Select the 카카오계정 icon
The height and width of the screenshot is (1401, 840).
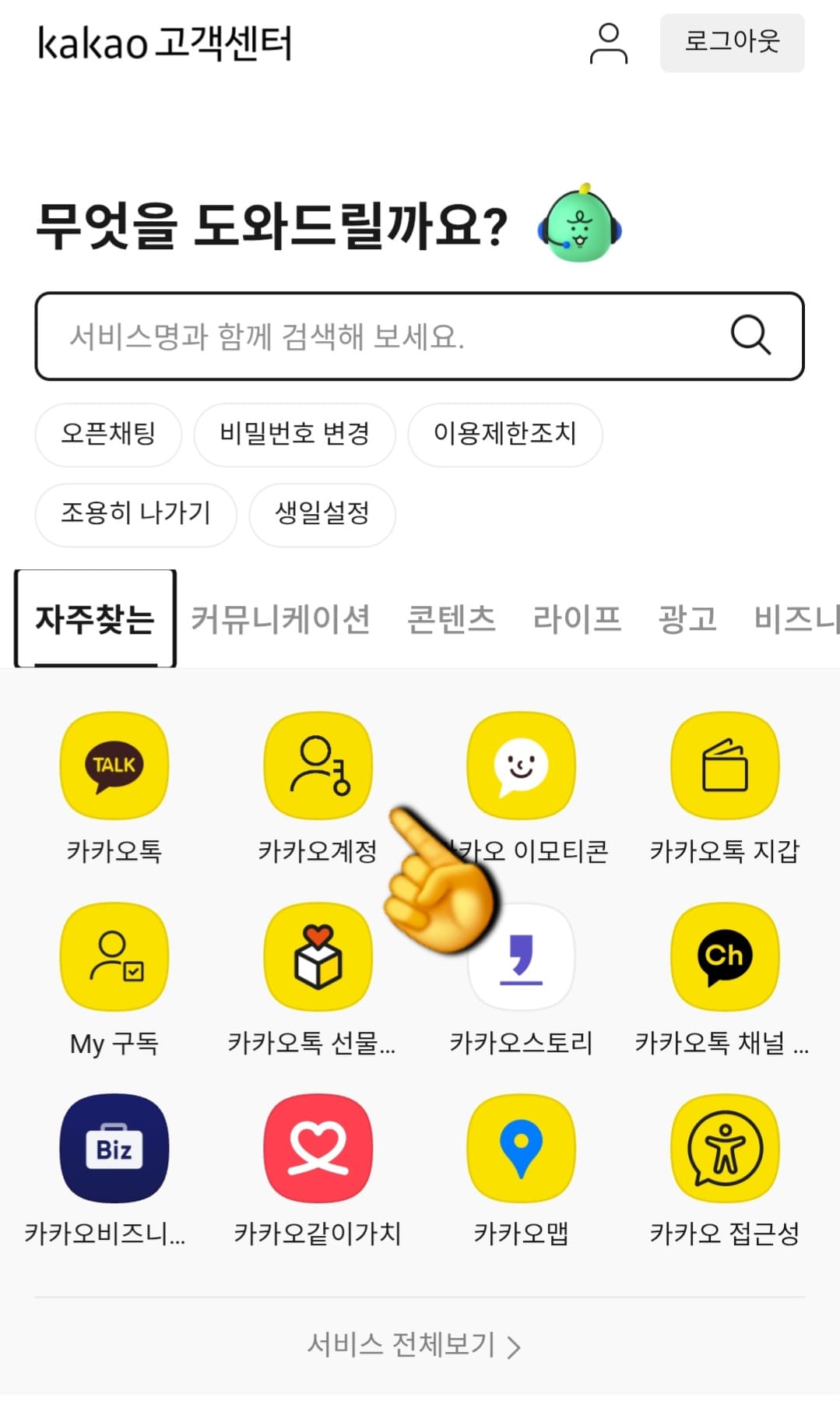317,766
